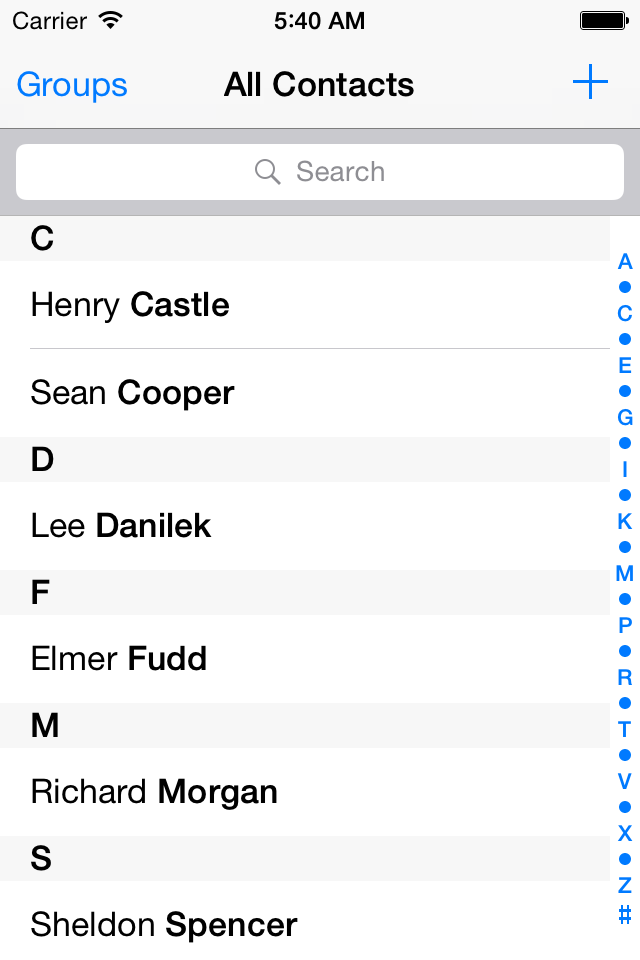The height and width of the screenshot is (960, 640).
Task: Open Henry Castle's contact
Action: (305, 305)
